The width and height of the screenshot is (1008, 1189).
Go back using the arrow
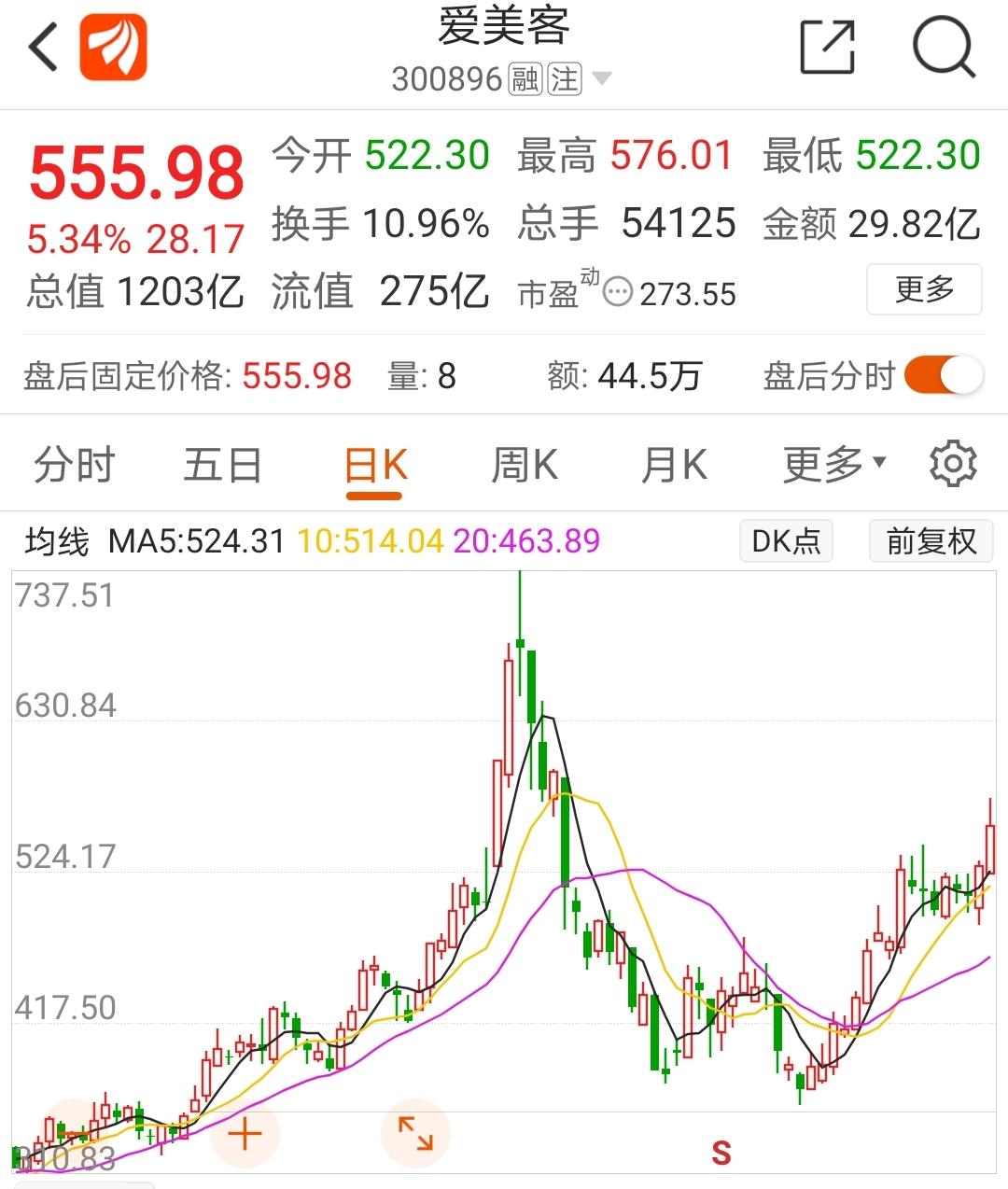click(x=43, y=47)
